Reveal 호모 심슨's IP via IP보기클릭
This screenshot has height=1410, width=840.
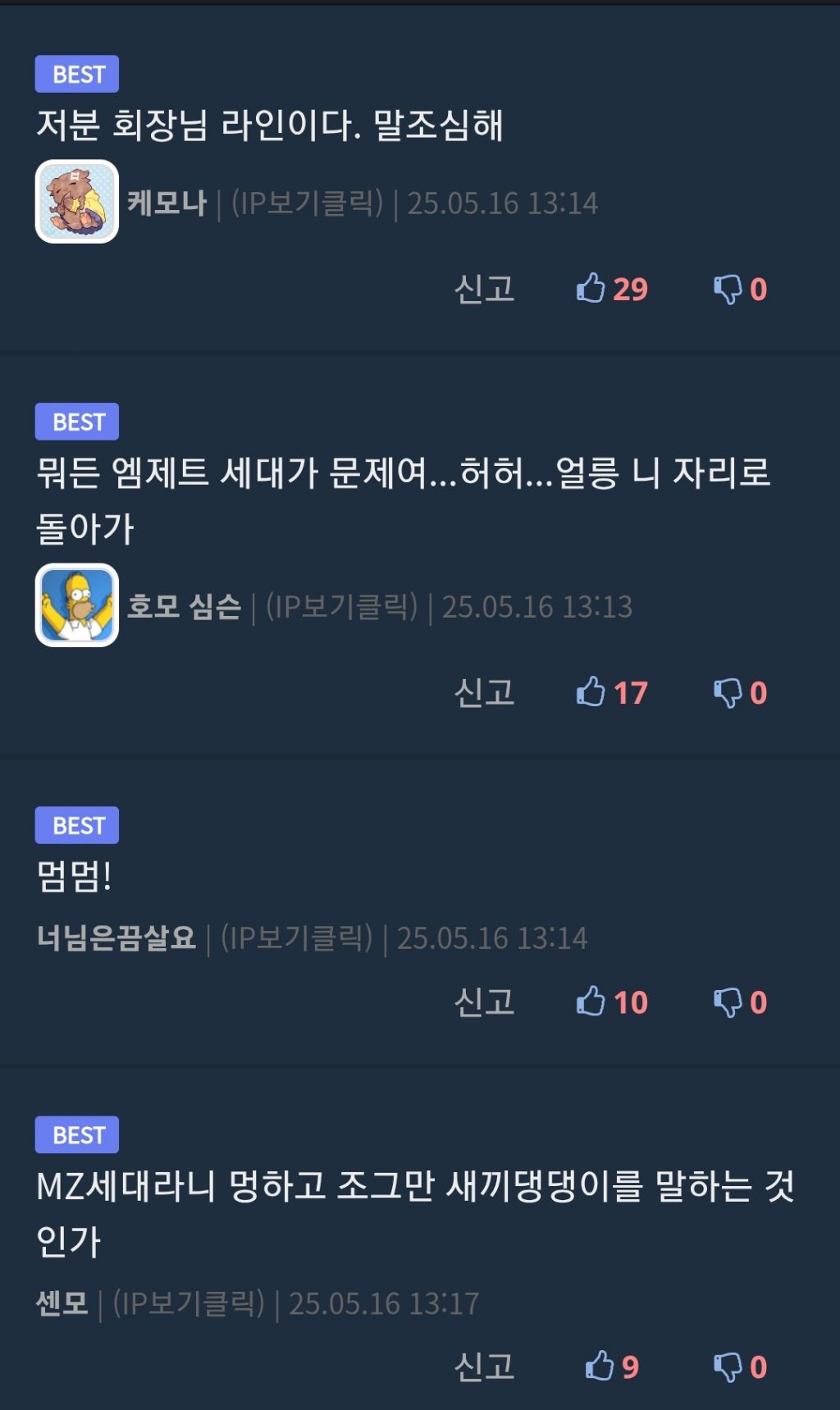tap(341, 606)
